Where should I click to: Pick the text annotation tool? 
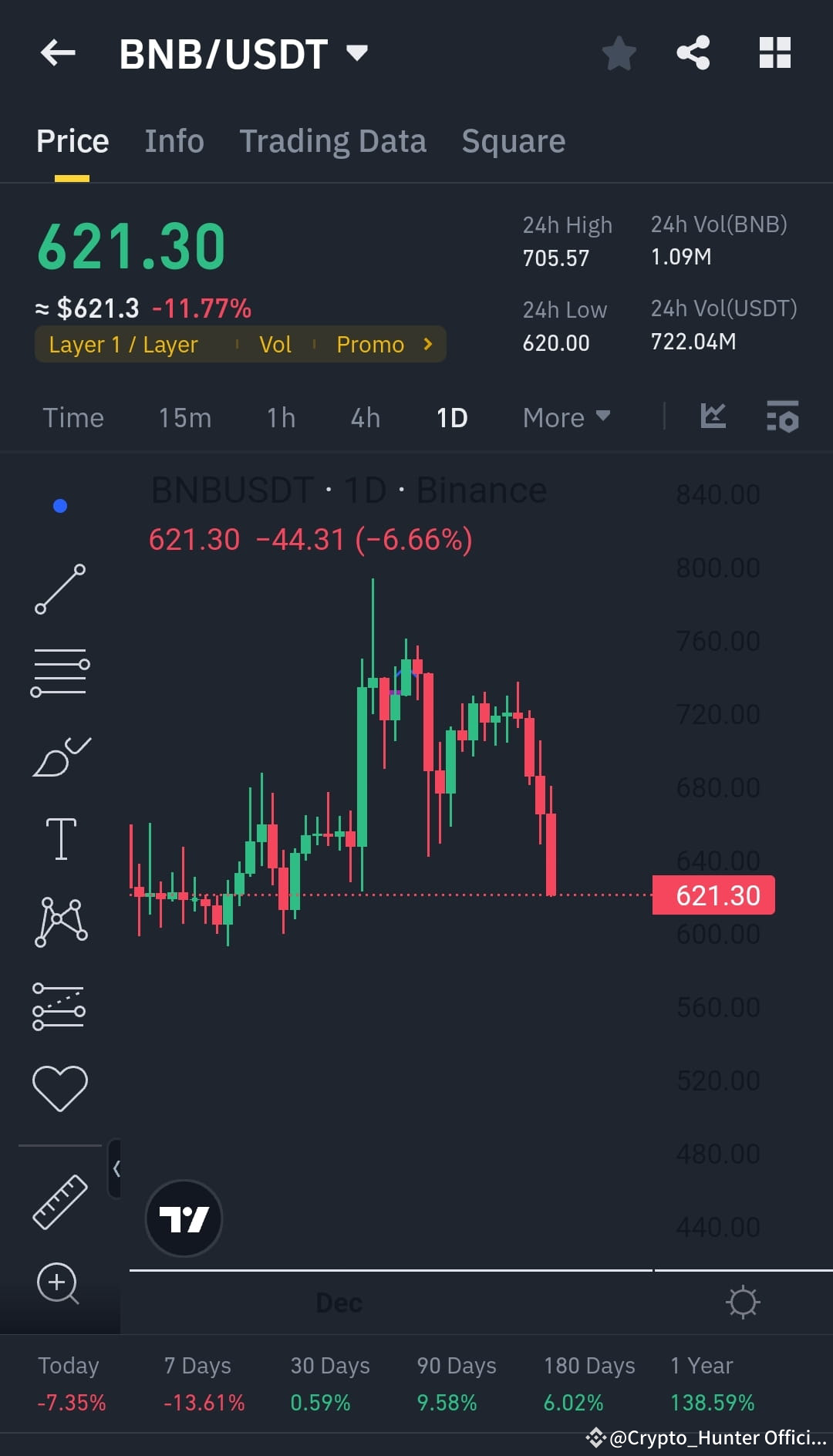60,839
